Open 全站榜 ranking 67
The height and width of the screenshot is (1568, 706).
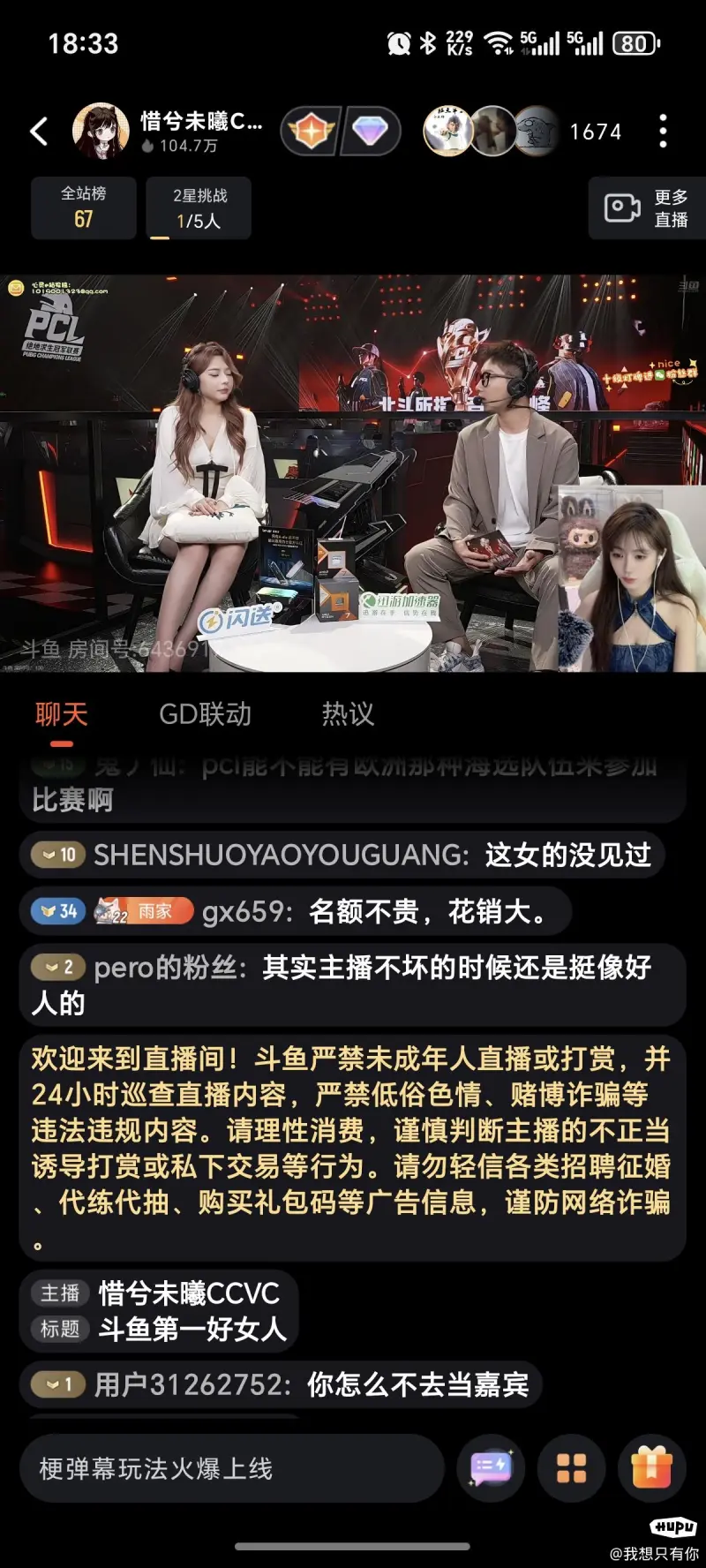click(84, 207)
